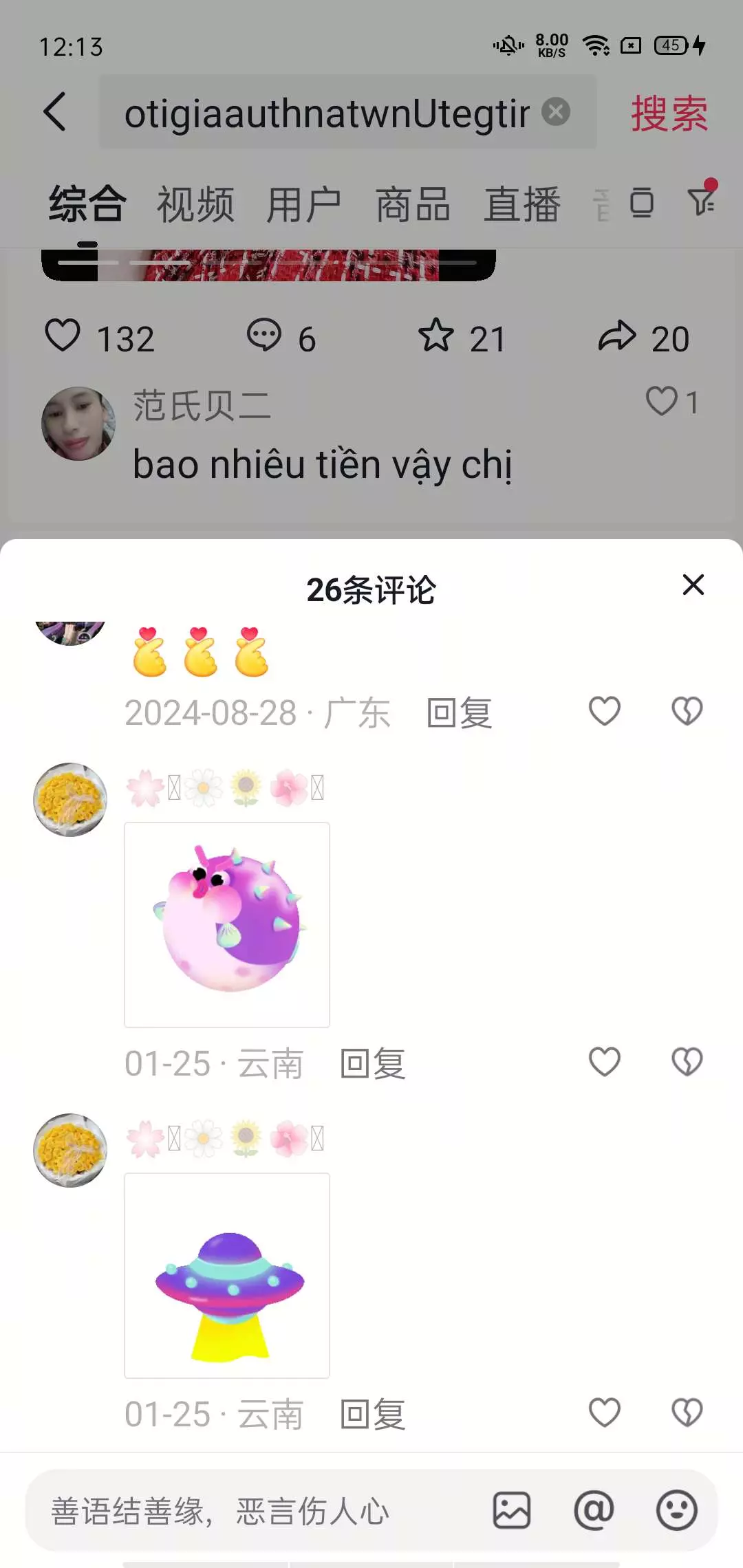743x1568 pixels.
Task: Close the 26条评论 comments panel
Action: (x=693, y=585)
